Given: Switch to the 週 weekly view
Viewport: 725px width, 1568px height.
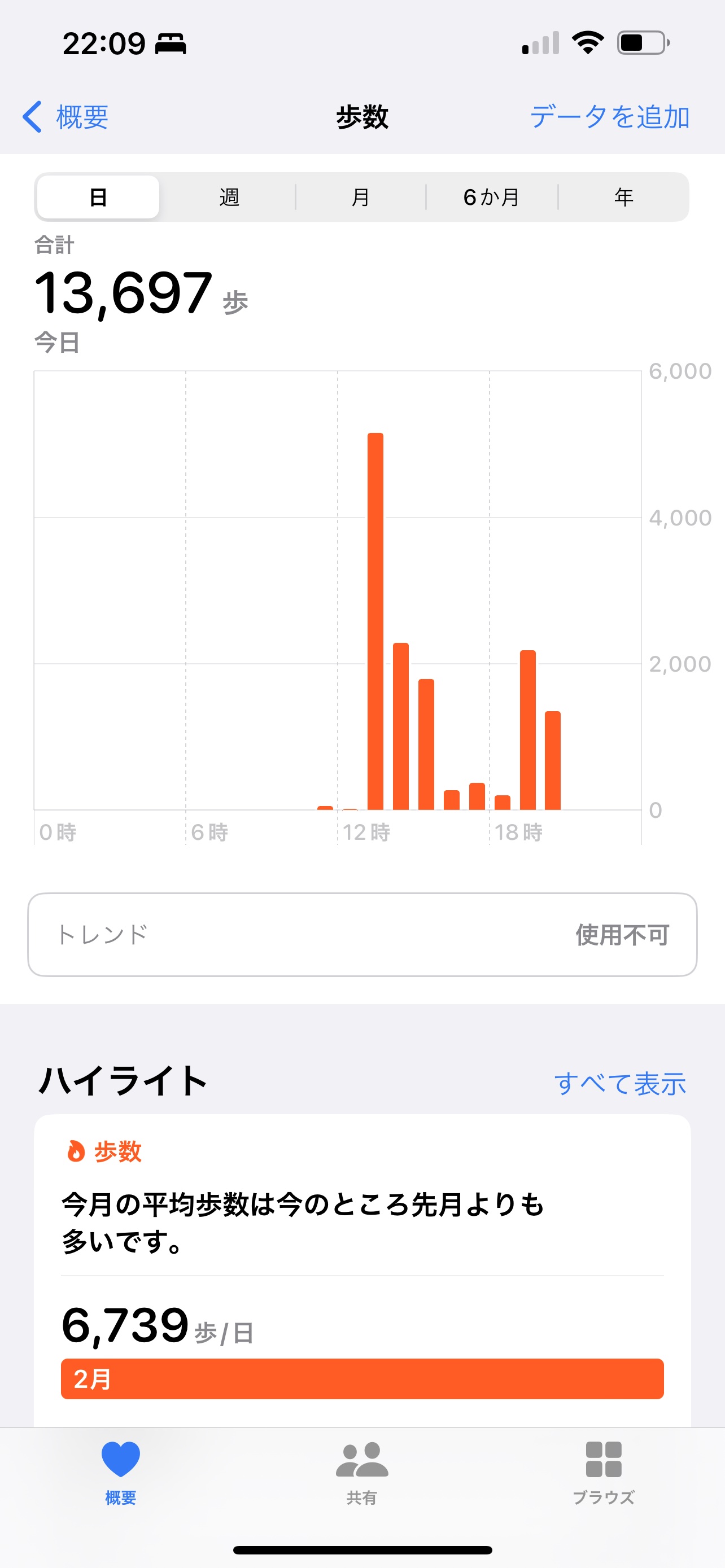Looking at the screenshot, I should pos(229,197).
